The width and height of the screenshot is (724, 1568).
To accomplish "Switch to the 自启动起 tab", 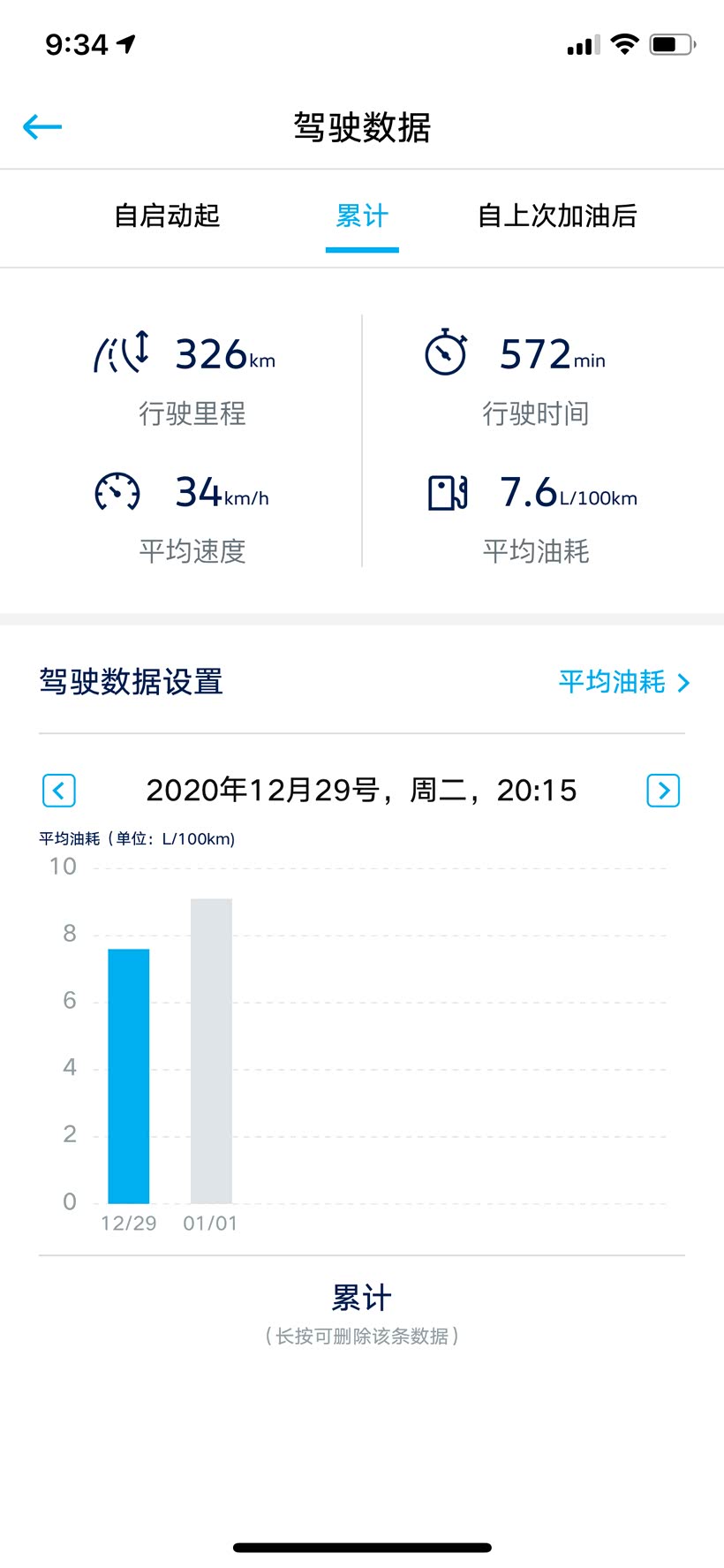I will click(167, 216).
